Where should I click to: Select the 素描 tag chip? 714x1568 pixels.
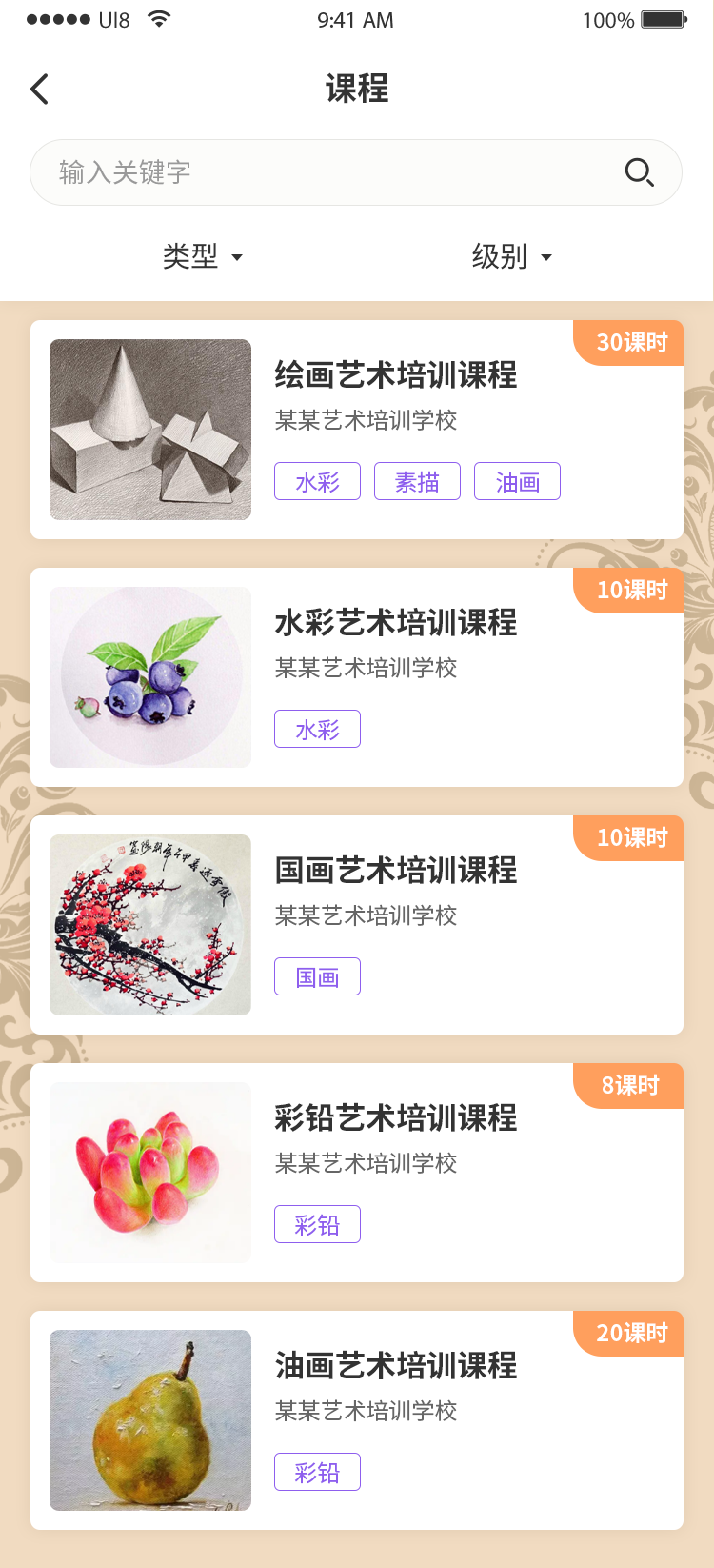(x=417, y=482)
